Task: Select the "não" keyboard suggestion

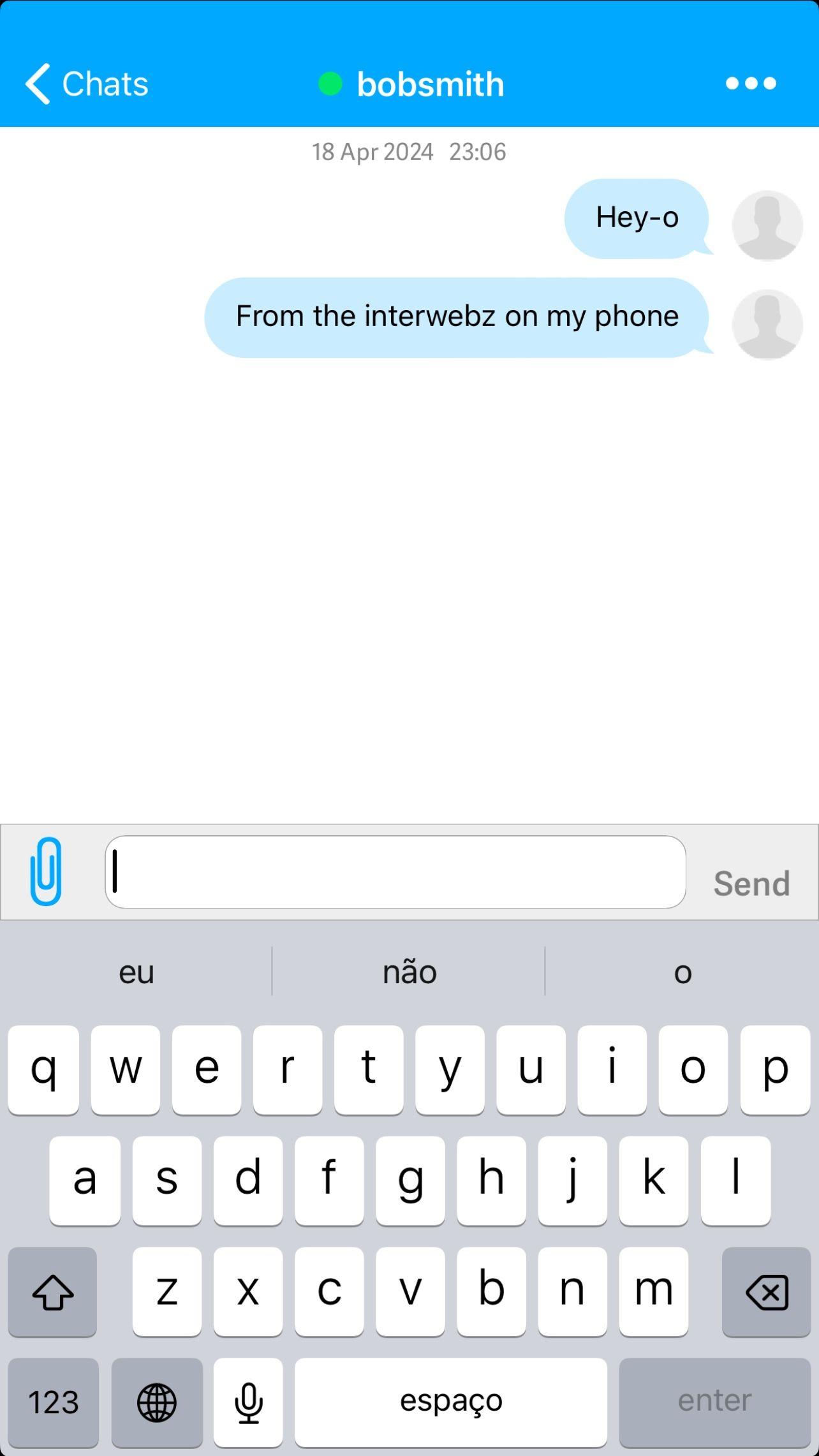Action: click(x=409, y=972)
